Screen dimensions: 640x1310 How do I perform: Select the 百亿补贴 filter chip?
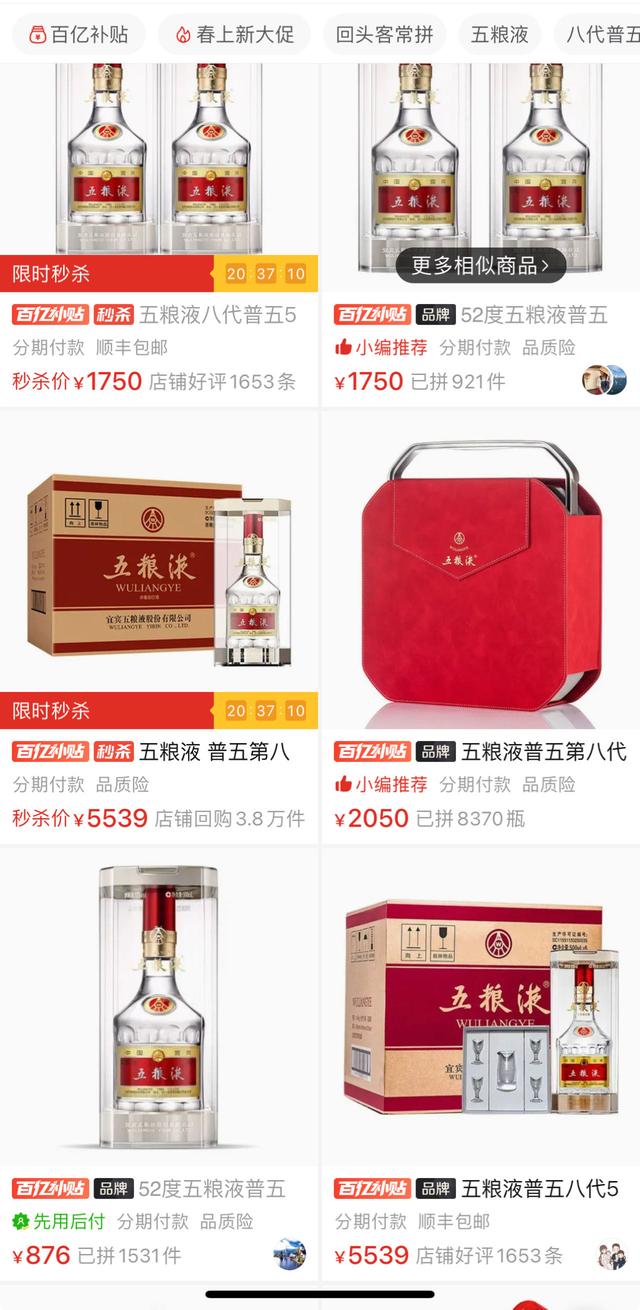78,35
